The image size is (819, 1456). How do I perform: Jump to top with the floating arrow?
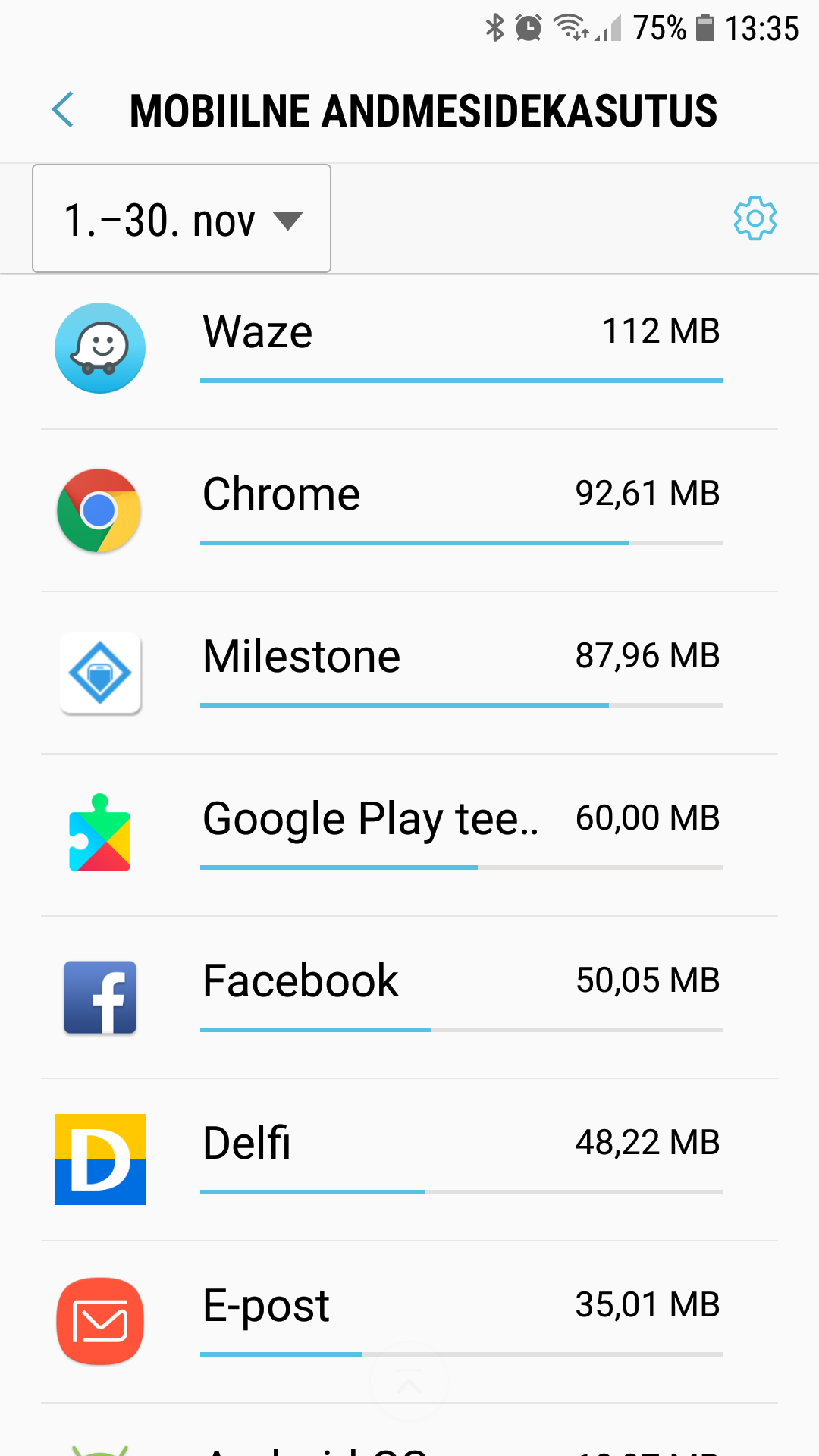(x=409, y=1383)
